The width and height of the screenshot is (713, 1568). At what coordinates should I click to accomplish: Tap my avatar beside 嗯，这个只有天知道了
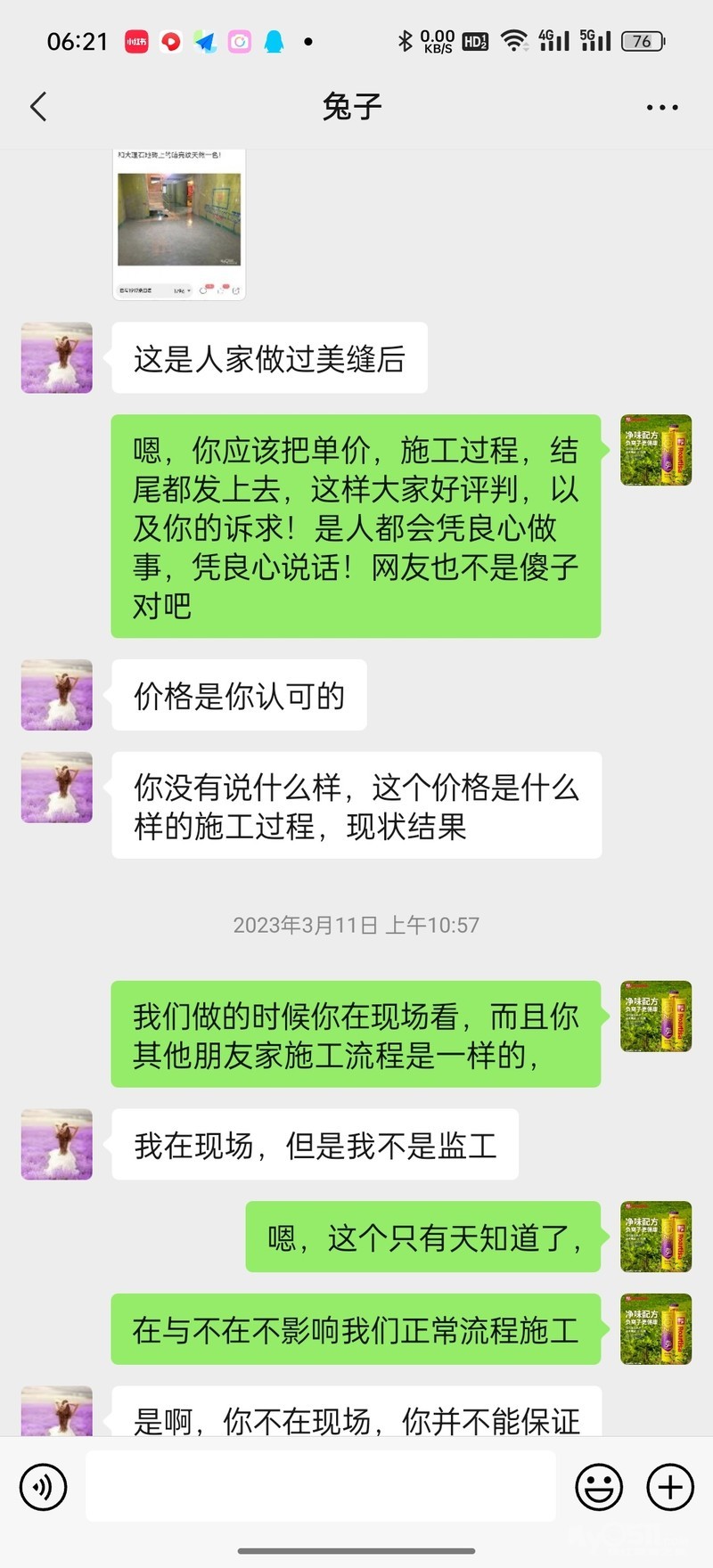[x=656, y=1237]
